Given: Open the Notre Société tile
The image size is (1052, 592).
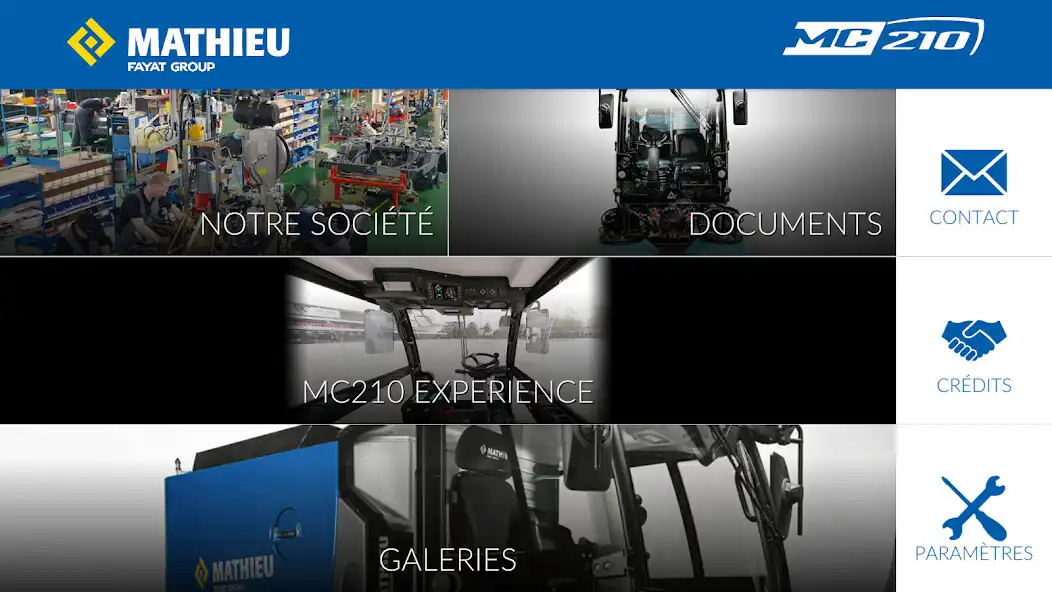Looking at the screenshot, I should click(x=224, y=172).
